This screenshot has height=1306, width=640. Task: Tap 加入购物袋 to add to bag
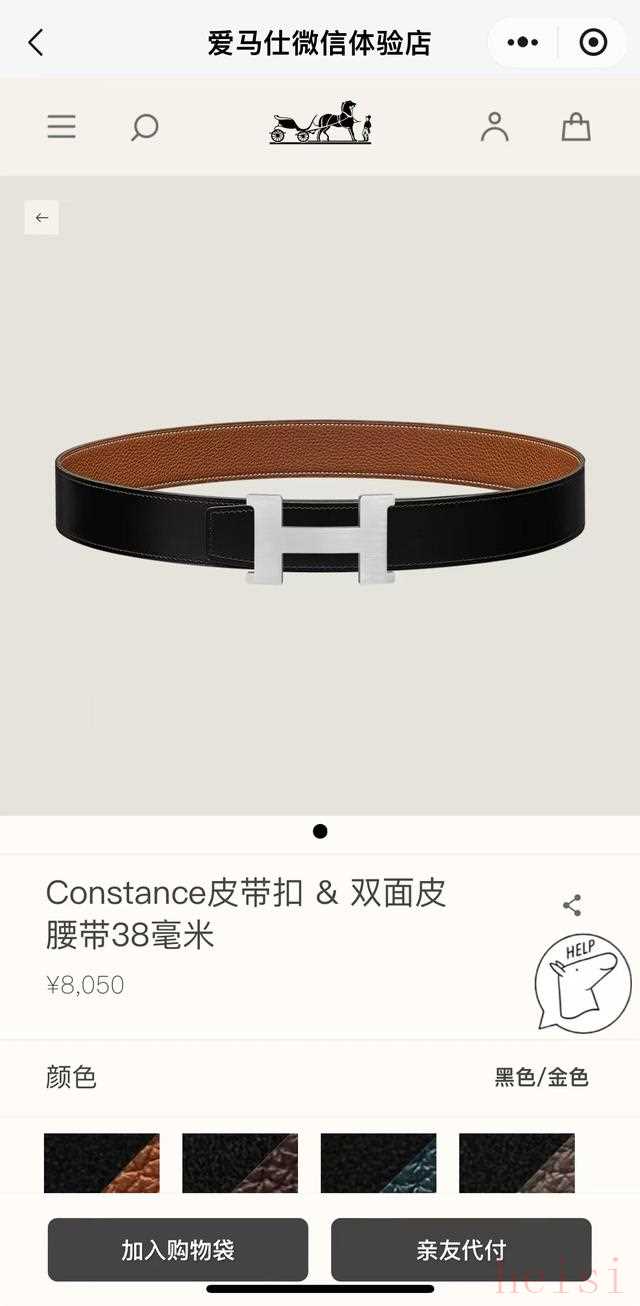(178, 1250)
